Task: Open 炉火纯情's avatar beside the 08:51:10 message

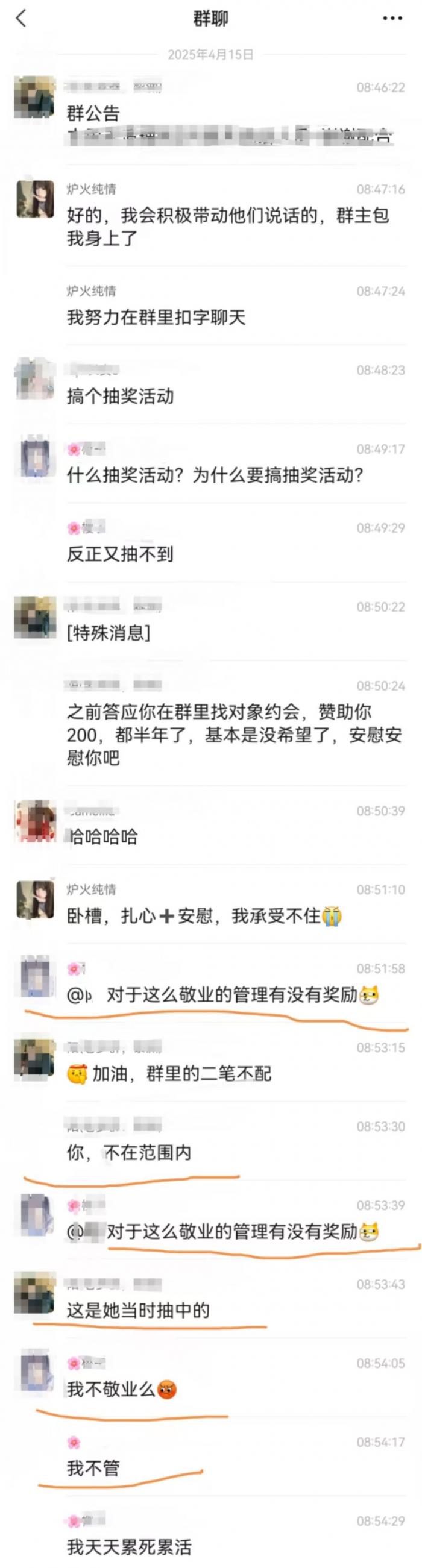Action: (x=35, y=899)
